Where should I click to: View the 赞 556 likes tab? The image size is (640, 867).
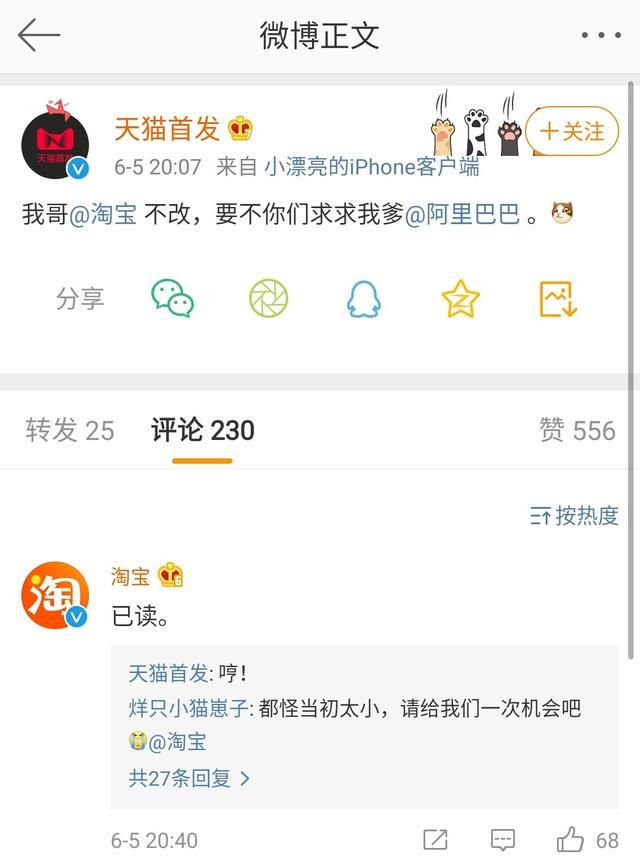[x=577, y=431]
